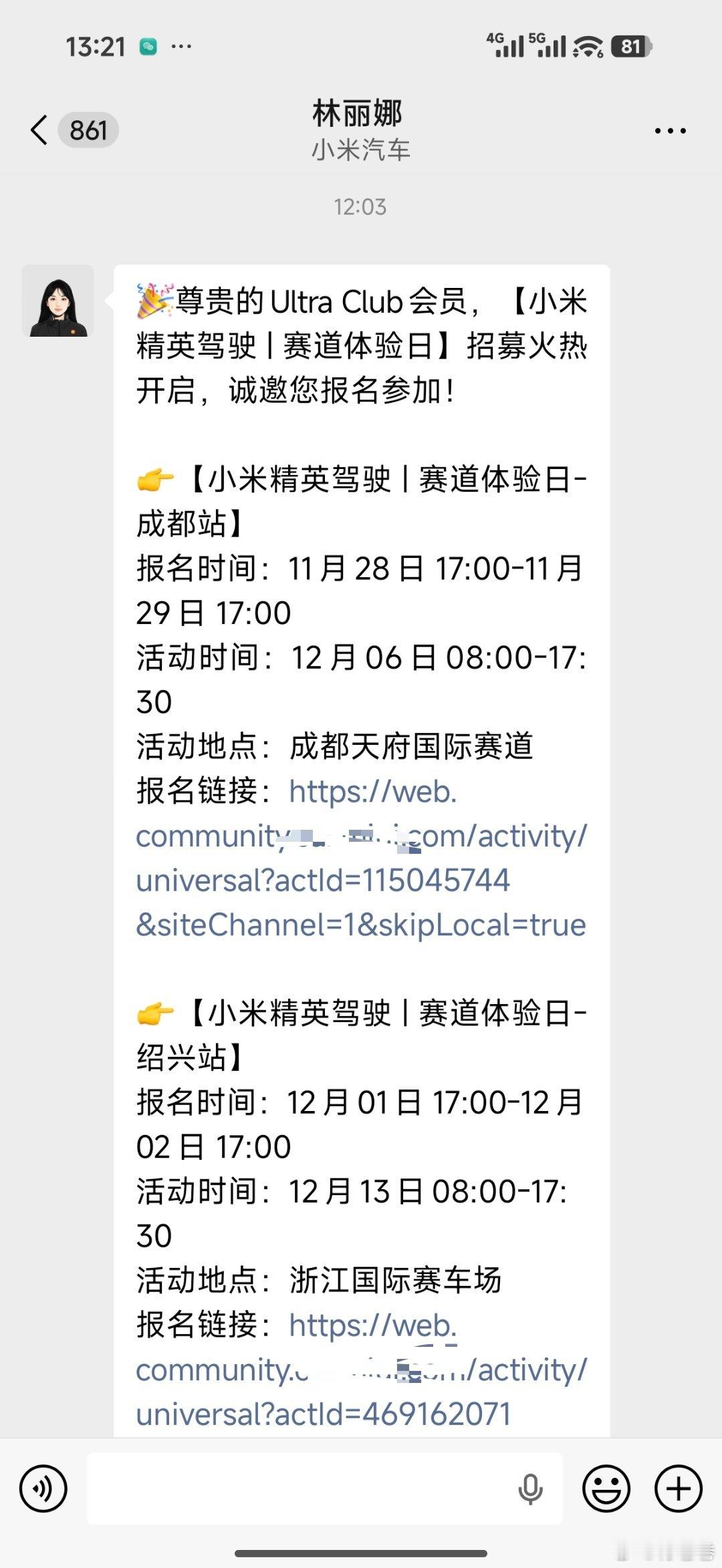Viewport: 722px width, 1568px height.
Task: Open chat settings via the three-dot menu
Action: [x=670, y=131]
